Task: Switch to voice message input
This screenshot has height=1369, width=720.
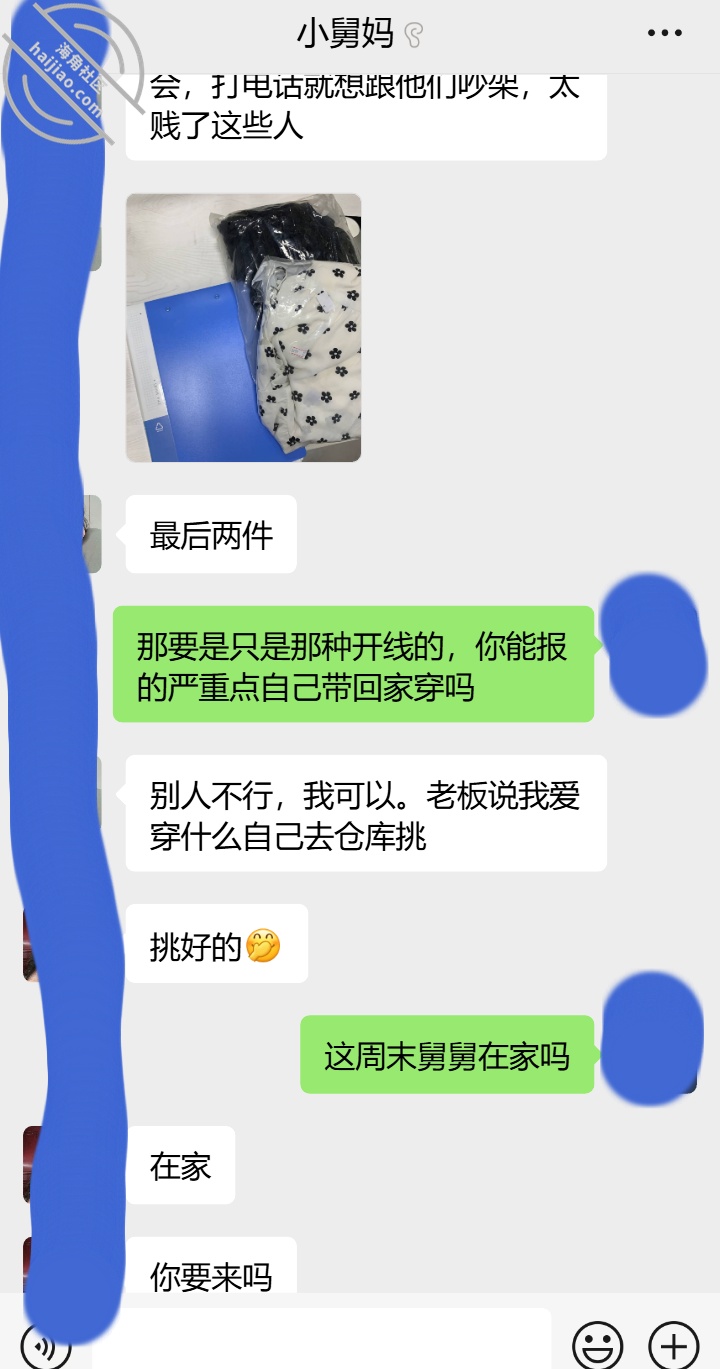Action: click(45, 1345)
